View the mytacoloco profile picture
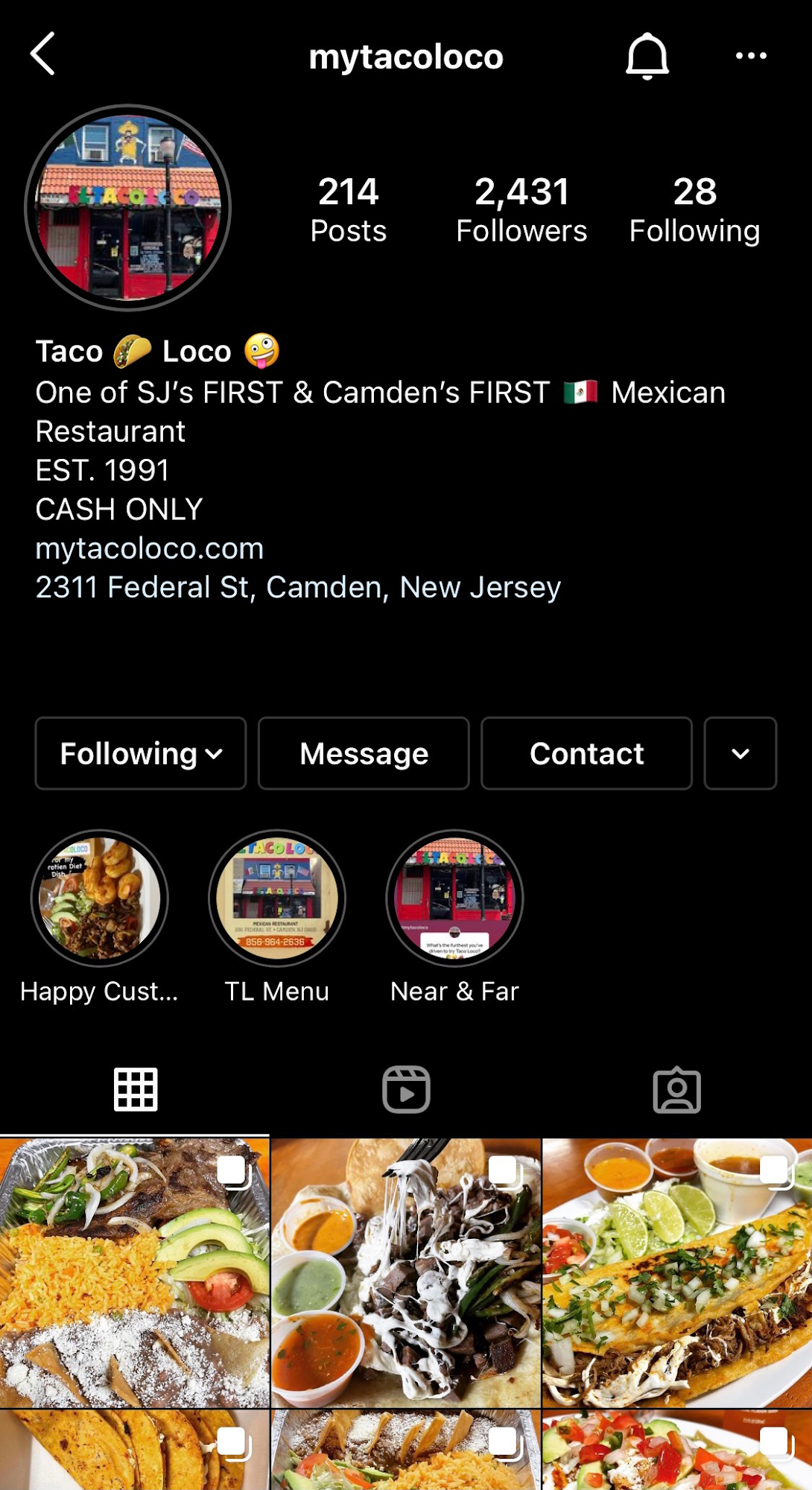812x1490 pixels. click(x=128, y=208)
